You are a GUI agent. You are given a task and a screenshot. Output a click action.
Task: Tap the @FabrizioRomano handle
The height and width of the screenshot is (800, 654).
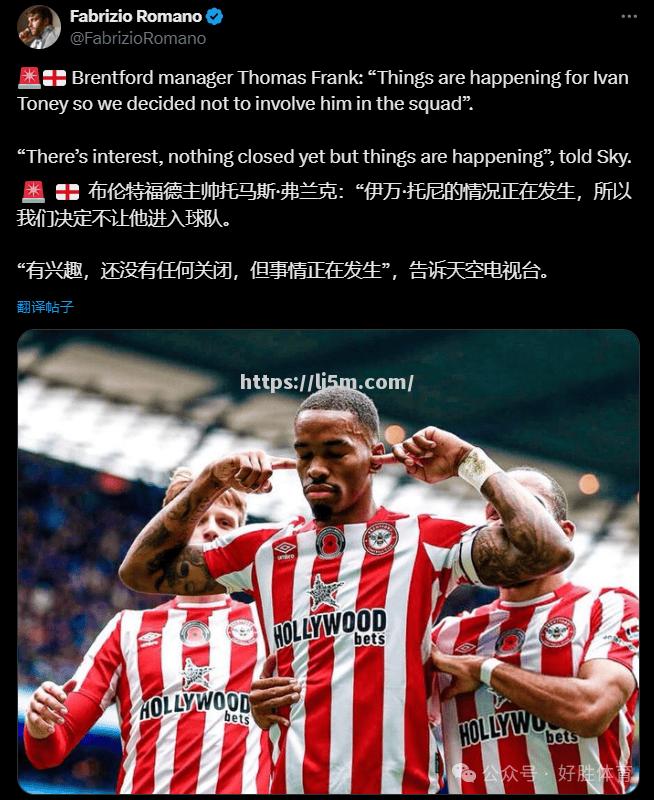137,38
